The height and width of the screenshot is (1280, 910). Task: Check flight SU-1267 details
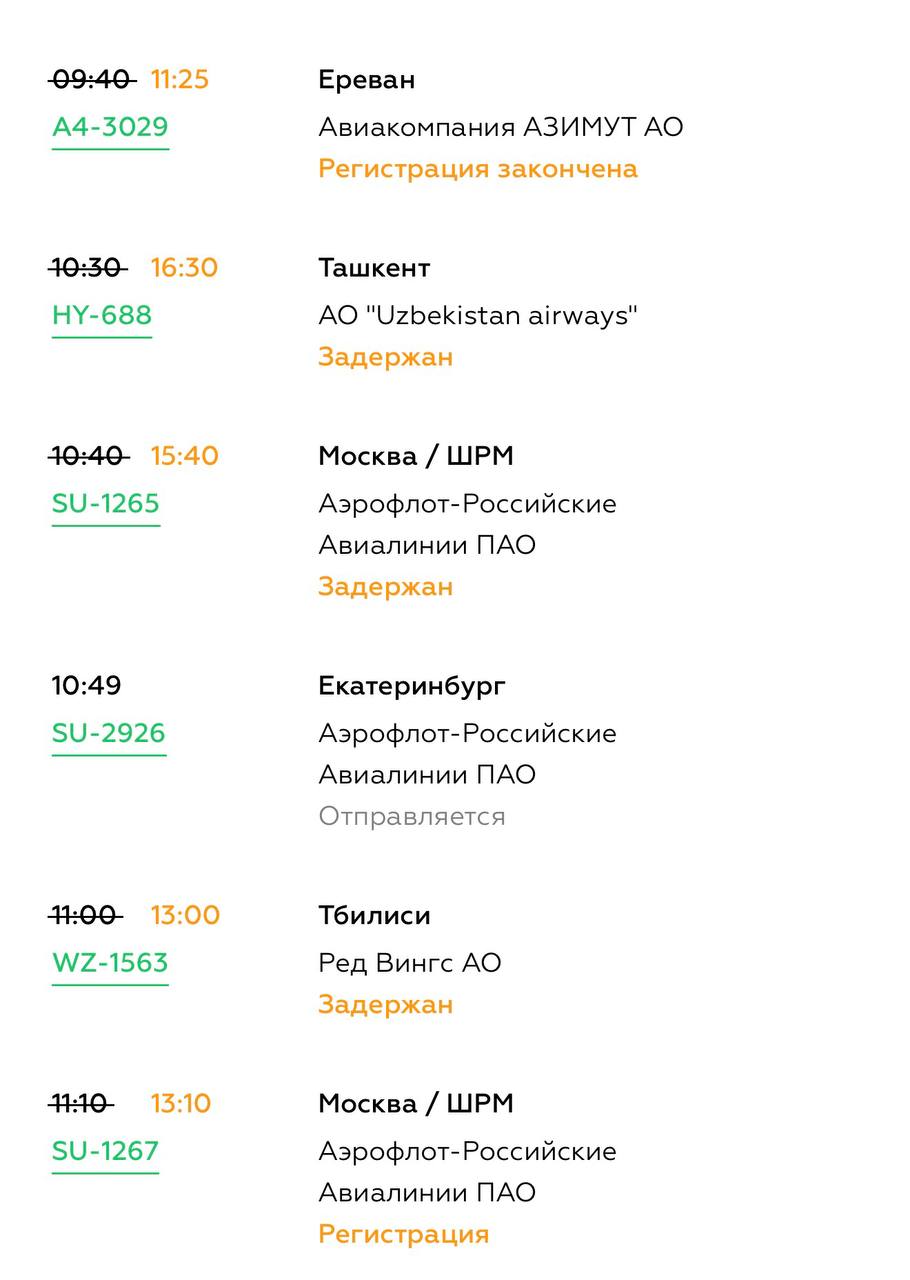(x=106, y=1152)
